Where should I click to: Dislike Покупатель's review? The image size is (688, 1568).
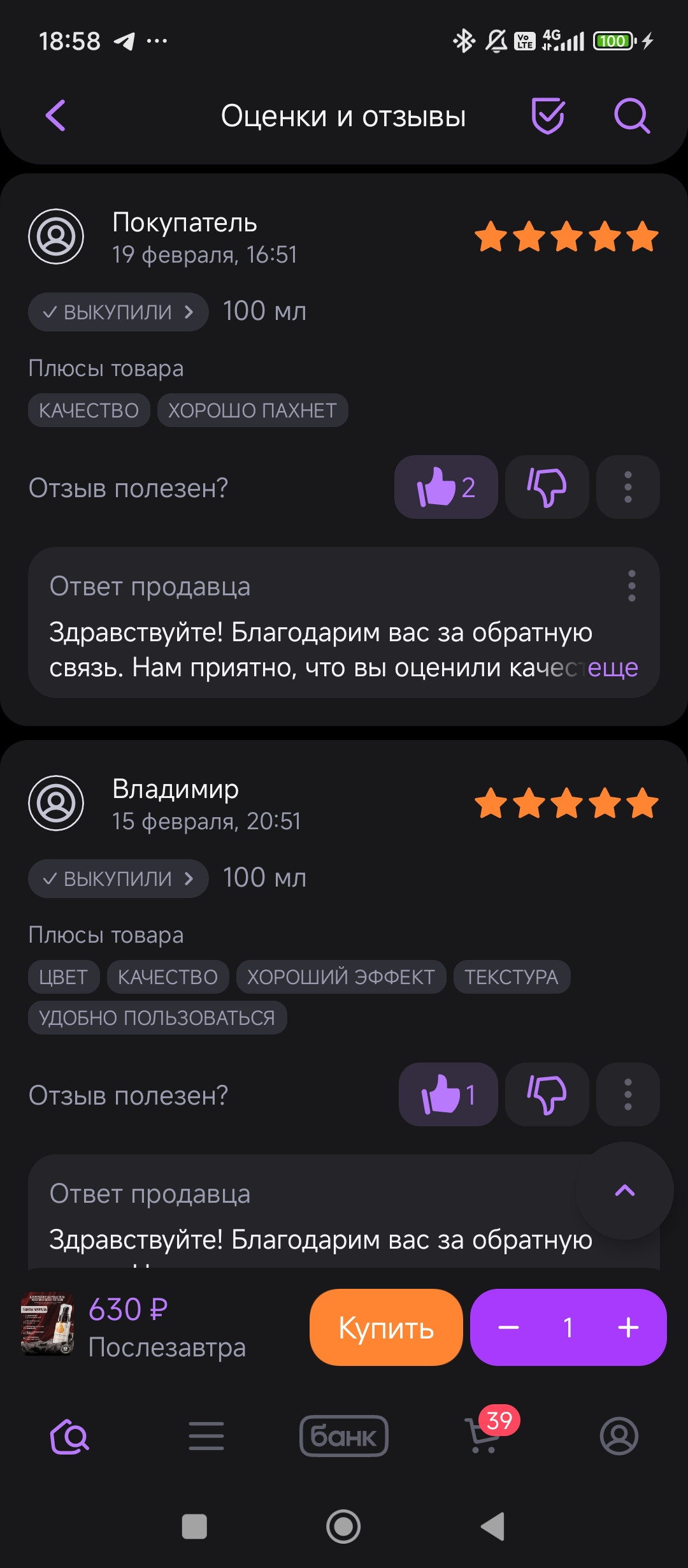point(547,487)
